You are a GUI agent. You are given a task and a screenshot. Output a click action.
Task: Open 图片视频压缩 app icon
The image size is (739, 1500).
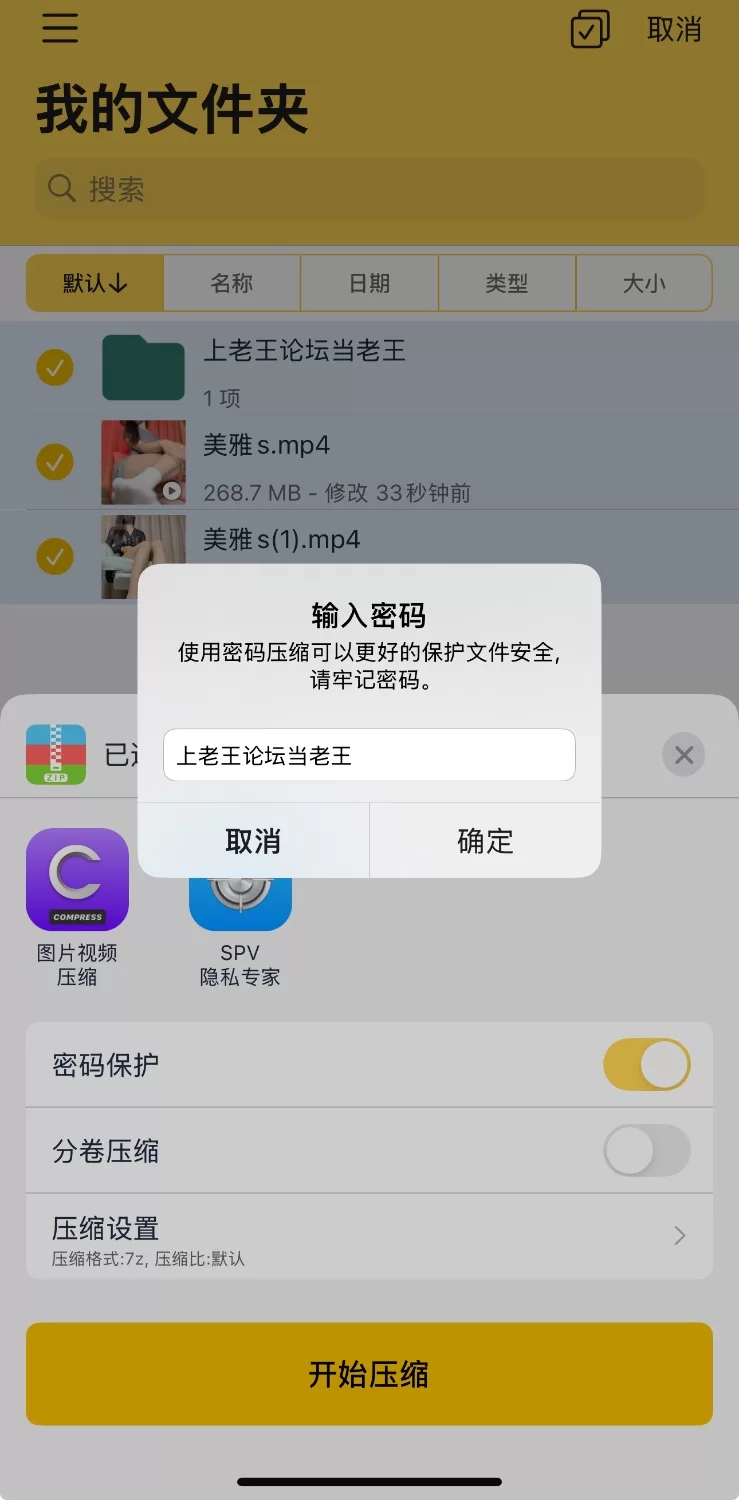[x=77, y=880]
